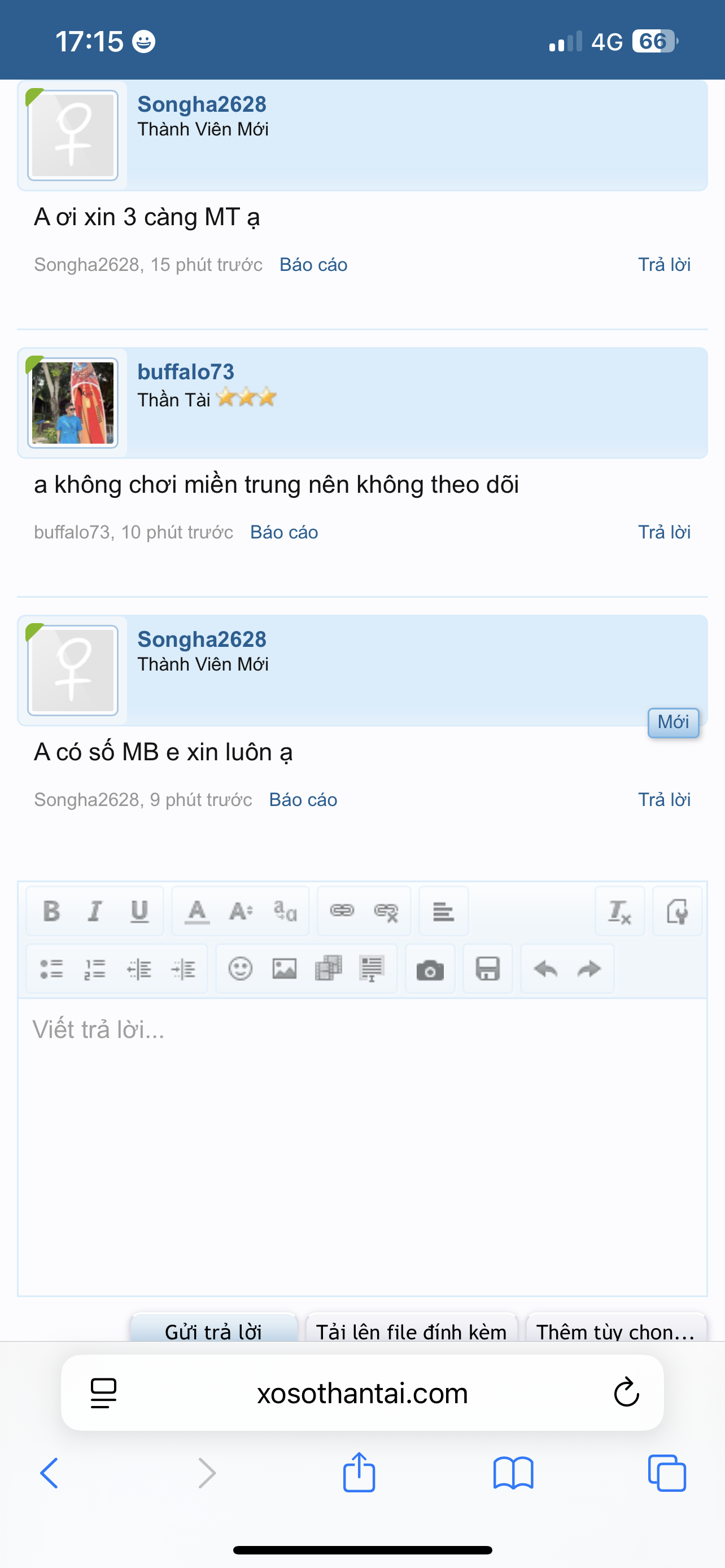Reload the page in Safari
725x1568 pixels.
point(626,1392)
